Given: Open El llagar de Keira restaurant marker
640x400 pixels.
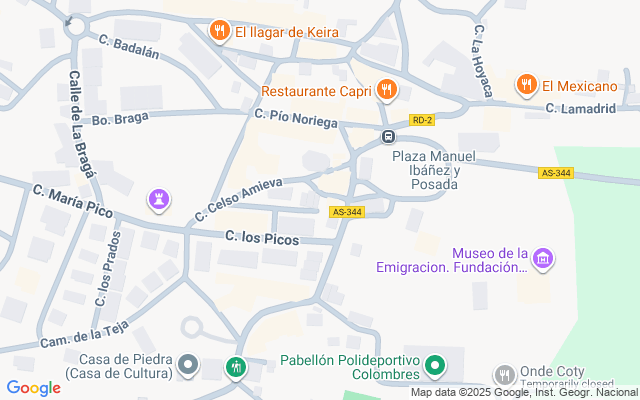Looking at the screenshot, I should click(x=219, y=32).
